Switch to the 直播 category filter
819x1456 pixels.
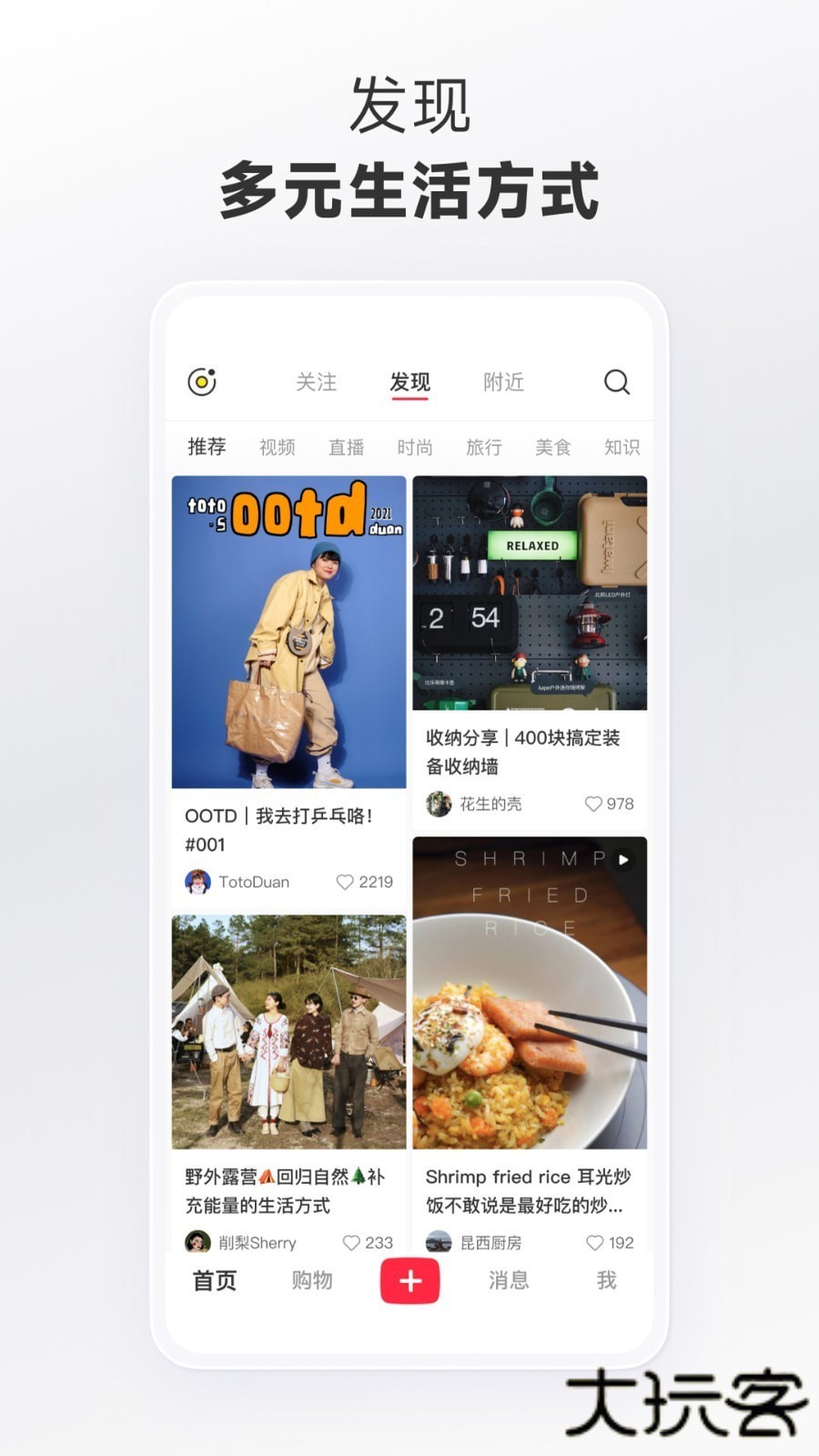click(346, 447)
